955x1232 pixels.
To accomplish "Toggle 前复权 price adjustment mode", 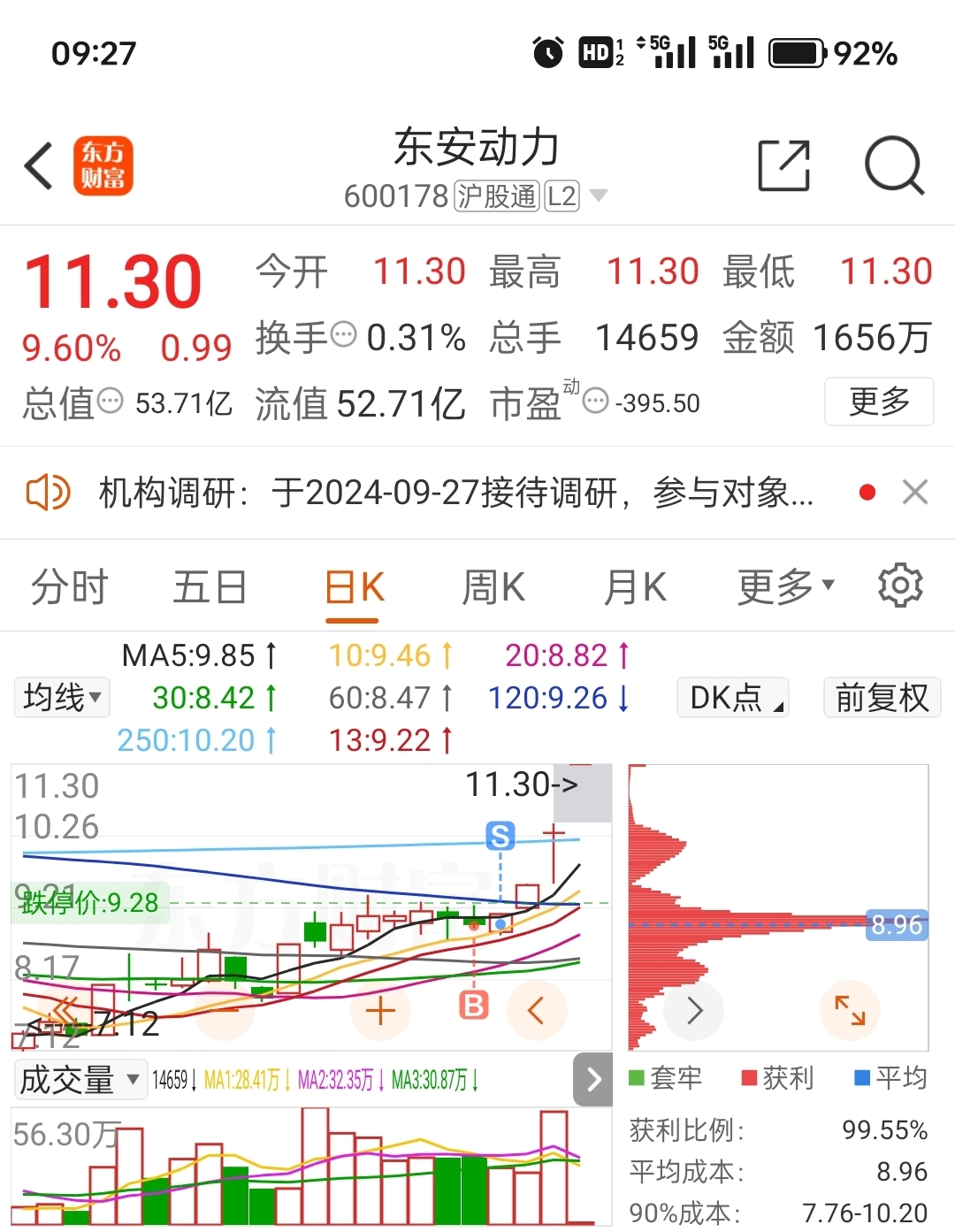I will click(x=882, y=698).
